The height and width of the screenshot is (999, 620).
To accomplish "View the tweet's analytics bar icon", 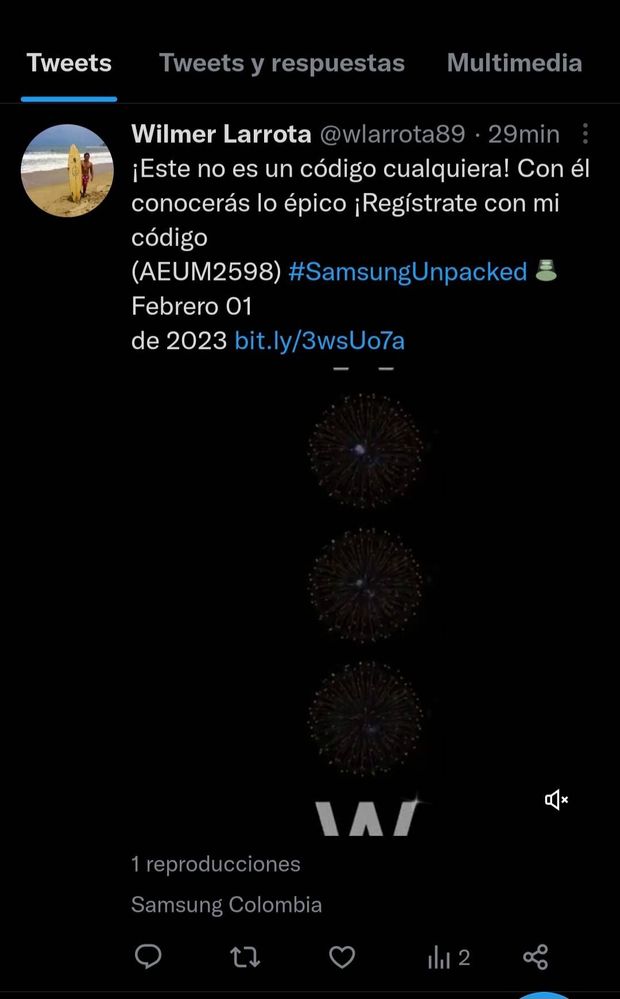I will [439, 958].
